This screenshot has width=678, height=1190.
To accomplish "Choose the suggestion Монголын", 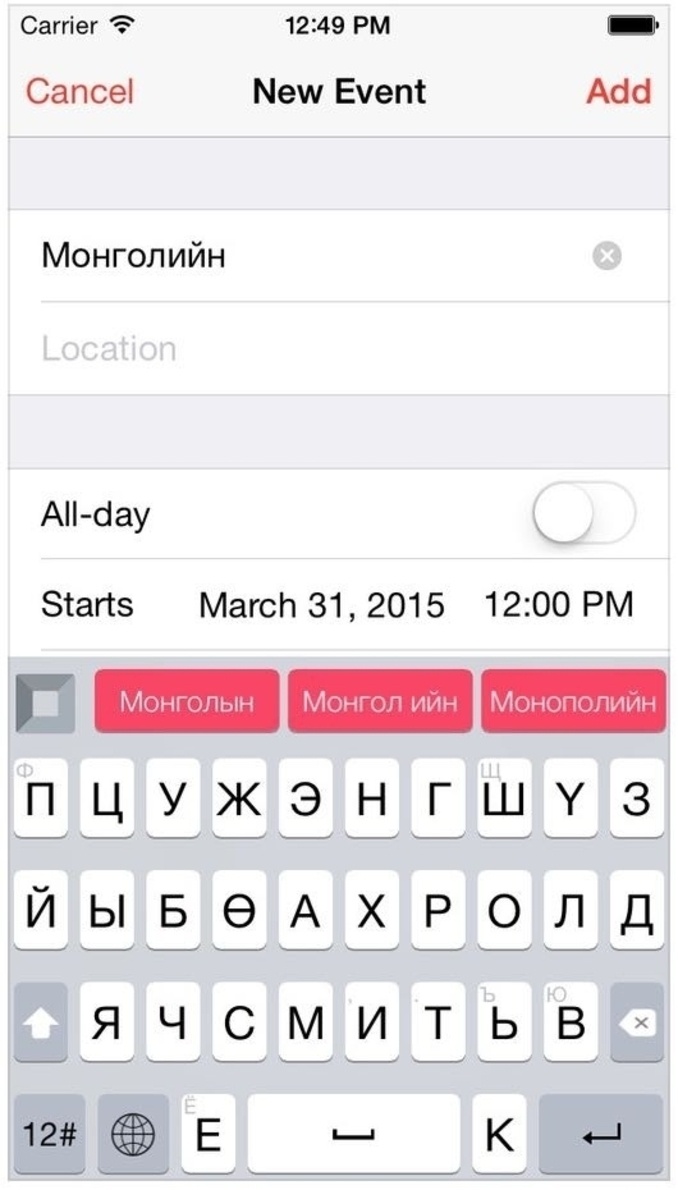I will click(187, 701).
